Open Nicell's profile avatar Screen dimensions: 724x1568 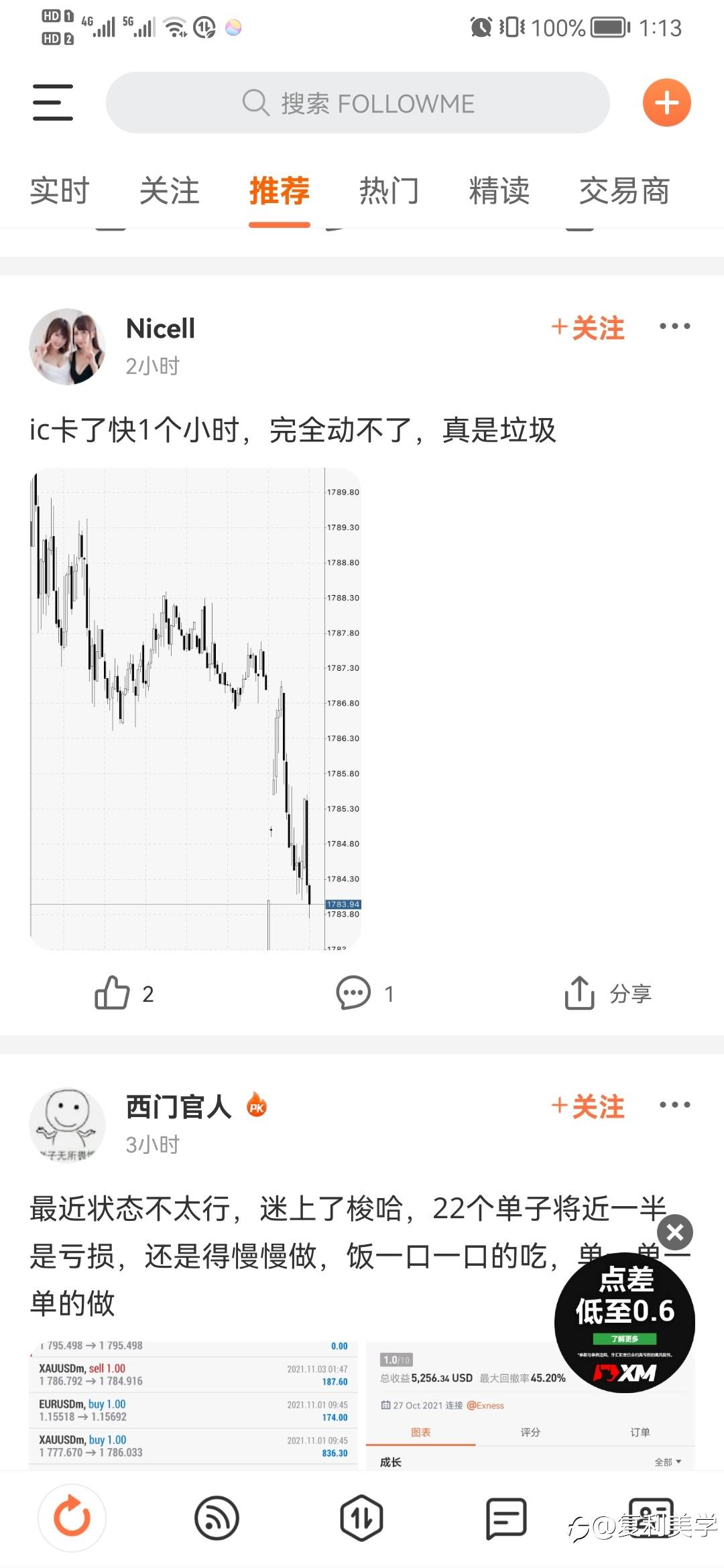point(67,346)
